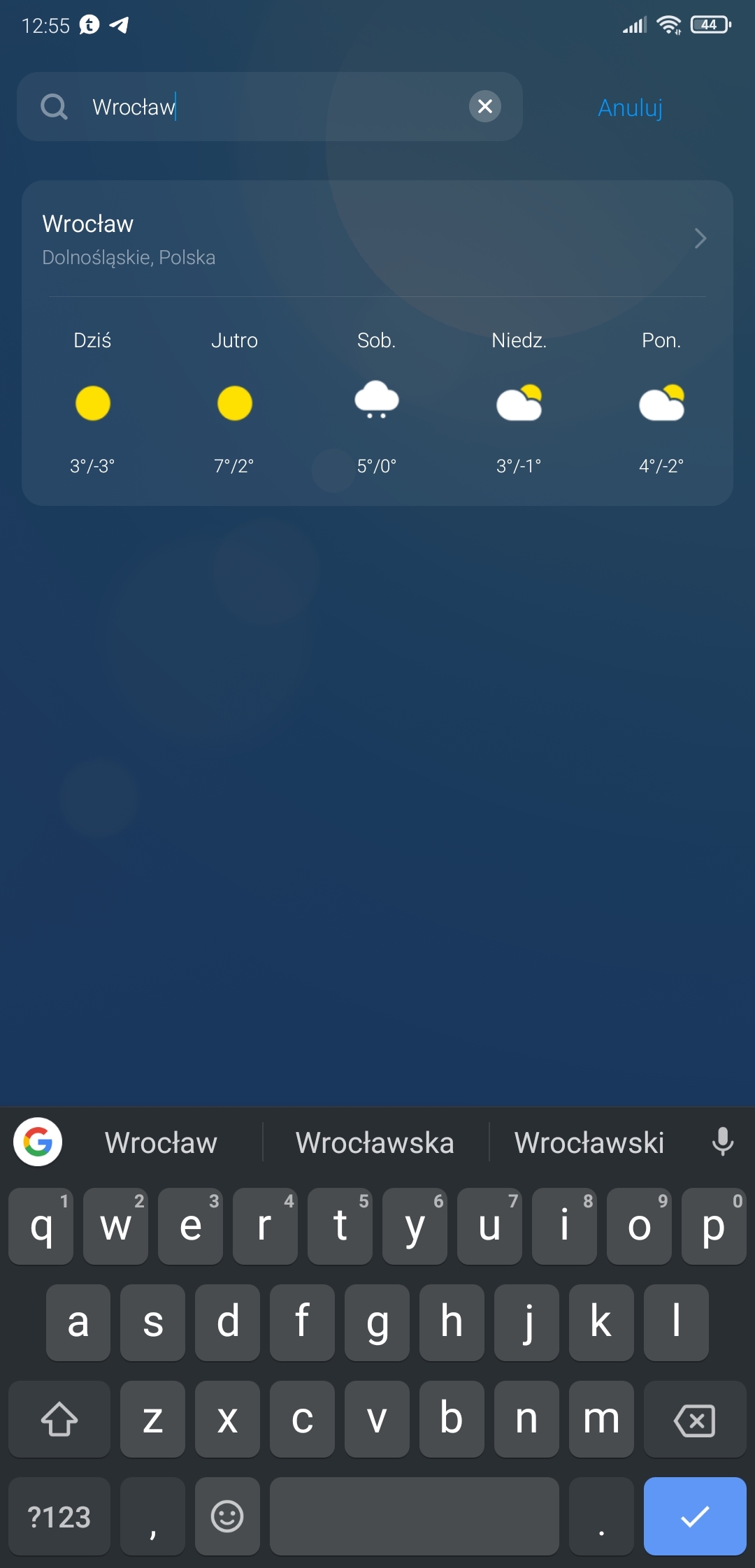Focus the city search field
The width and height of the screenshot is (755, 1568).
(x=273, y=107)
